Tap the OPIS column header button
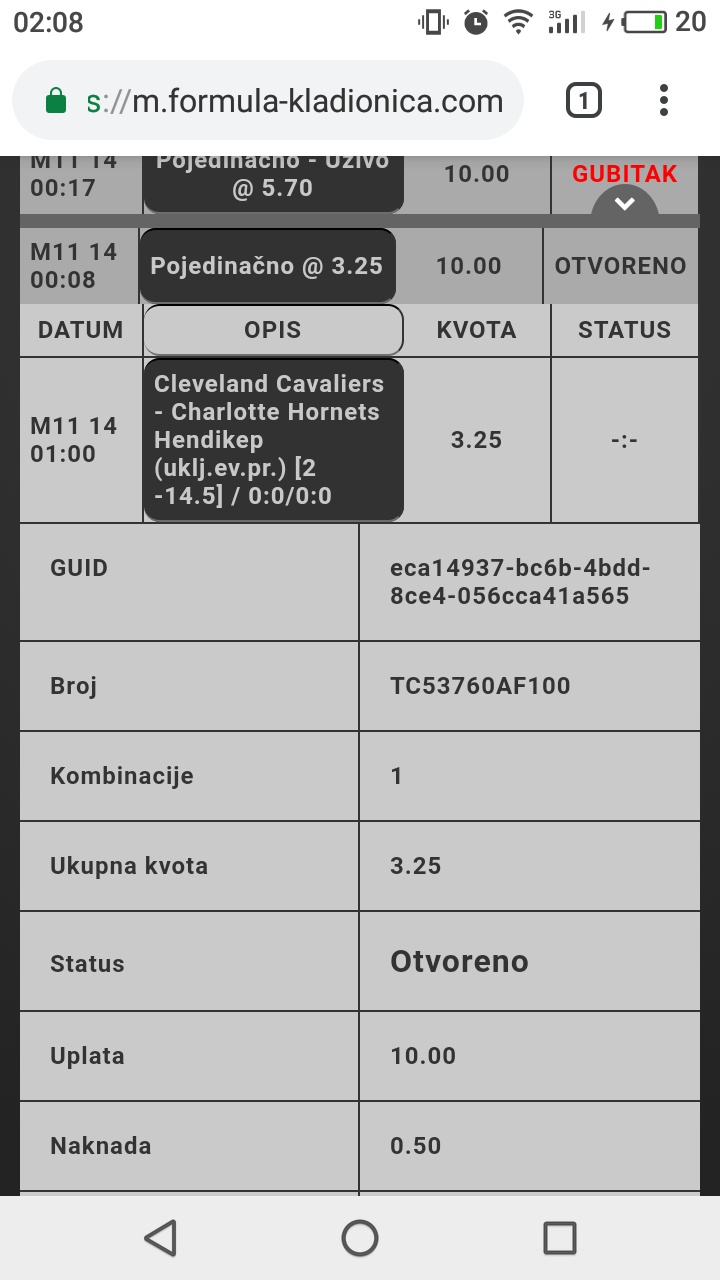 [273, 330]
